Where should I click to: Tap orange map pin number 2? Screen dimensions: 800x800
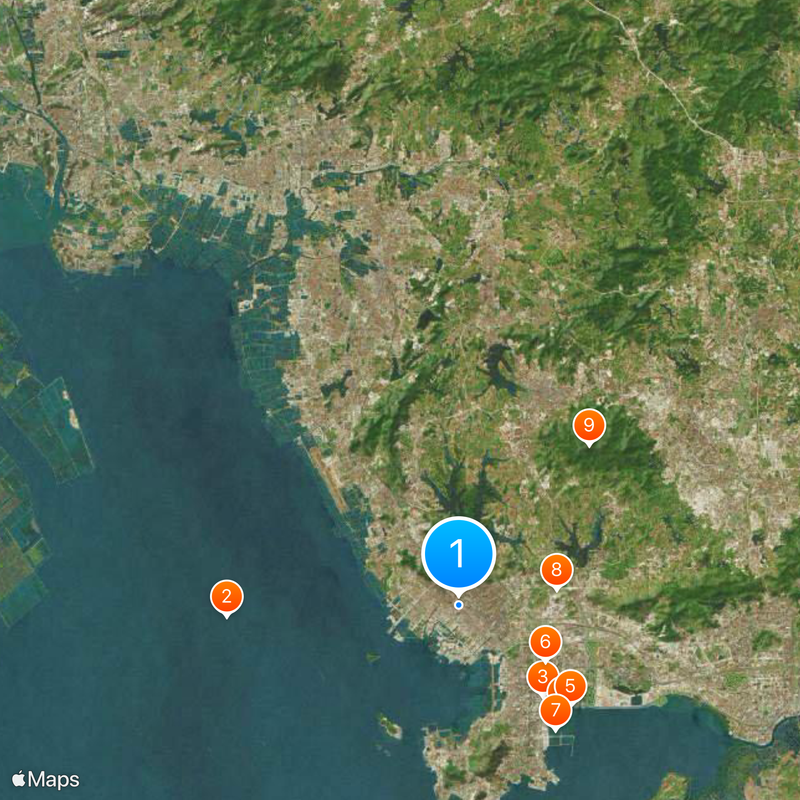[227, 597]
